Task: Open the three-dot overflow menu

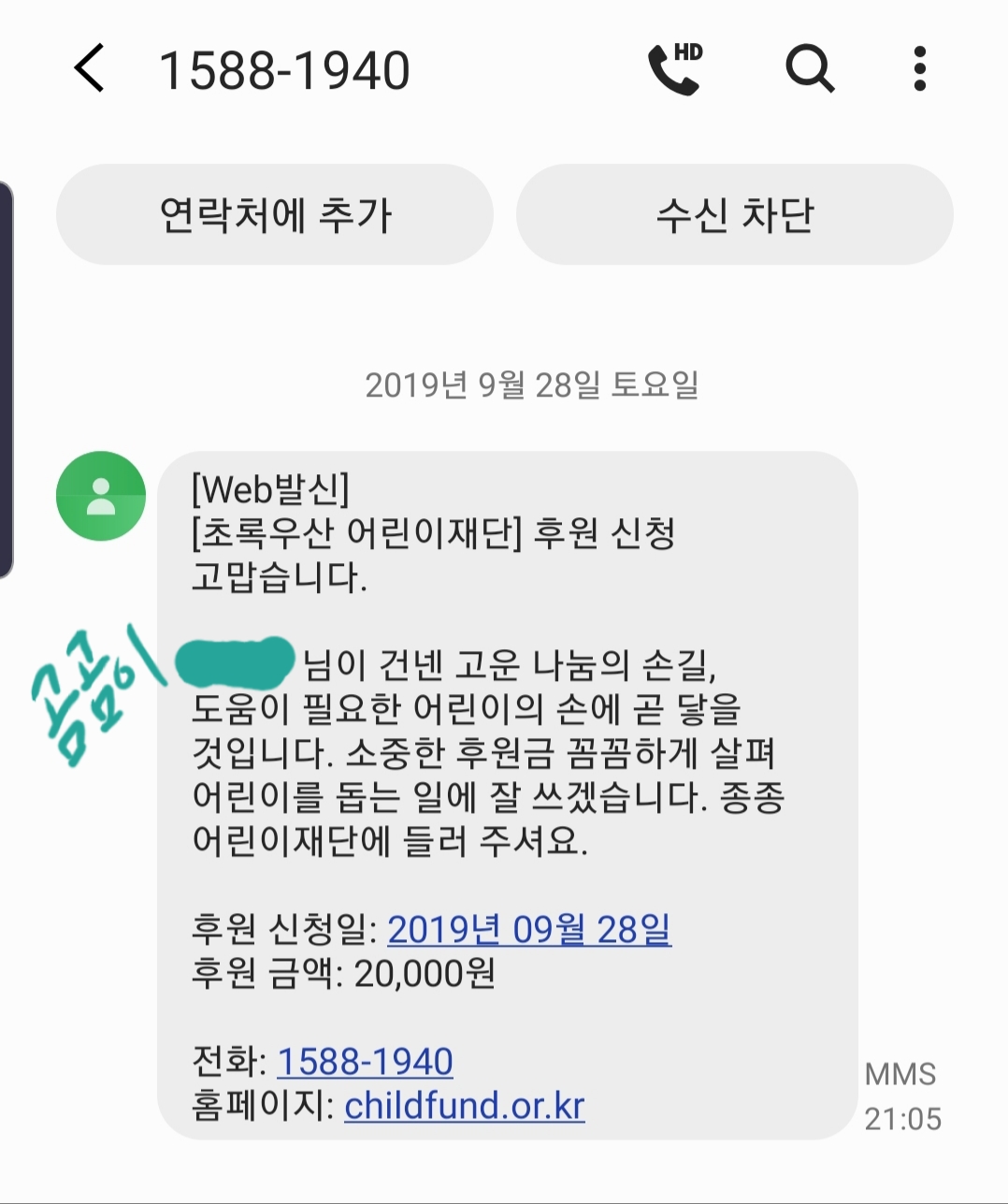Action: 919,69
